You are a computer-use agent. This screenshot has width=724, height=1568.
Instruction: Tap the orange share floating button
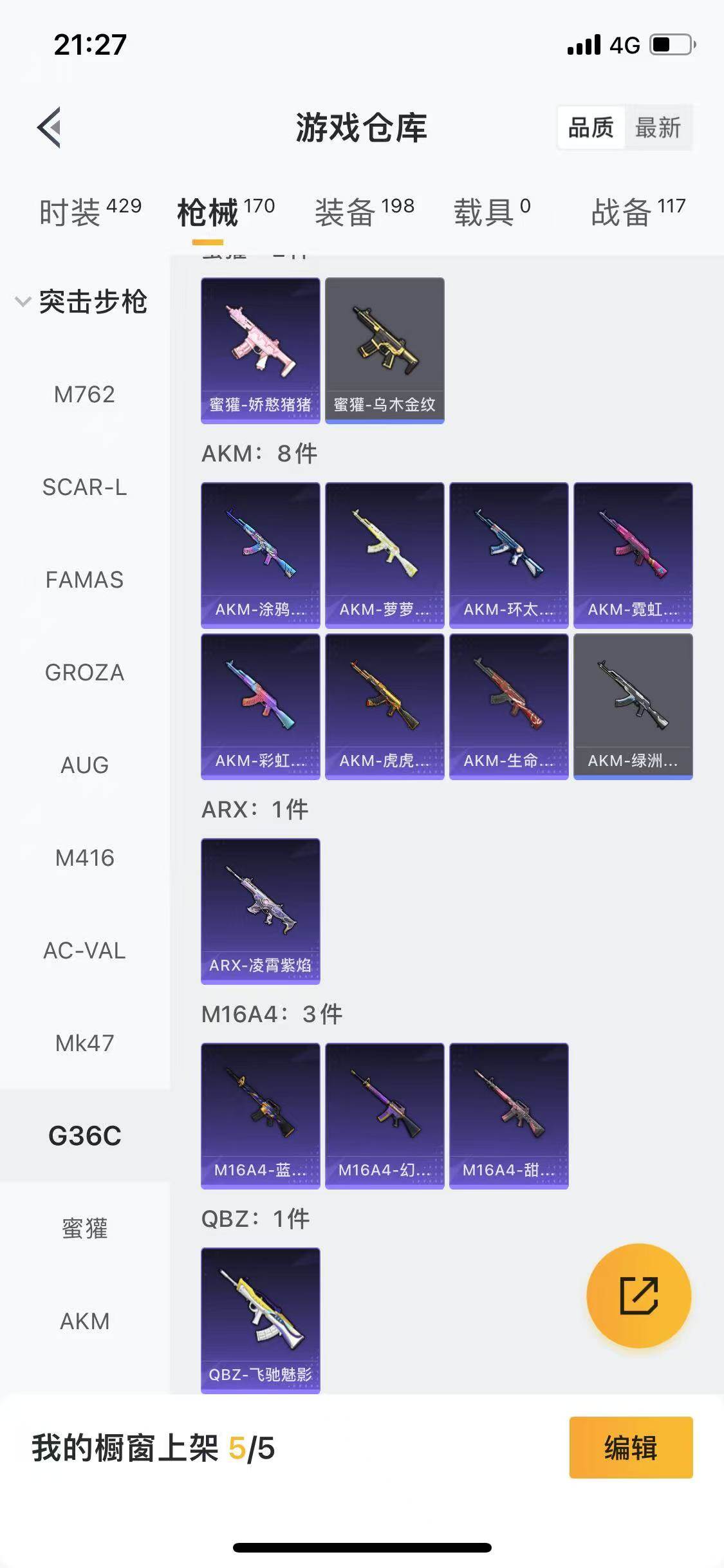638,1296
